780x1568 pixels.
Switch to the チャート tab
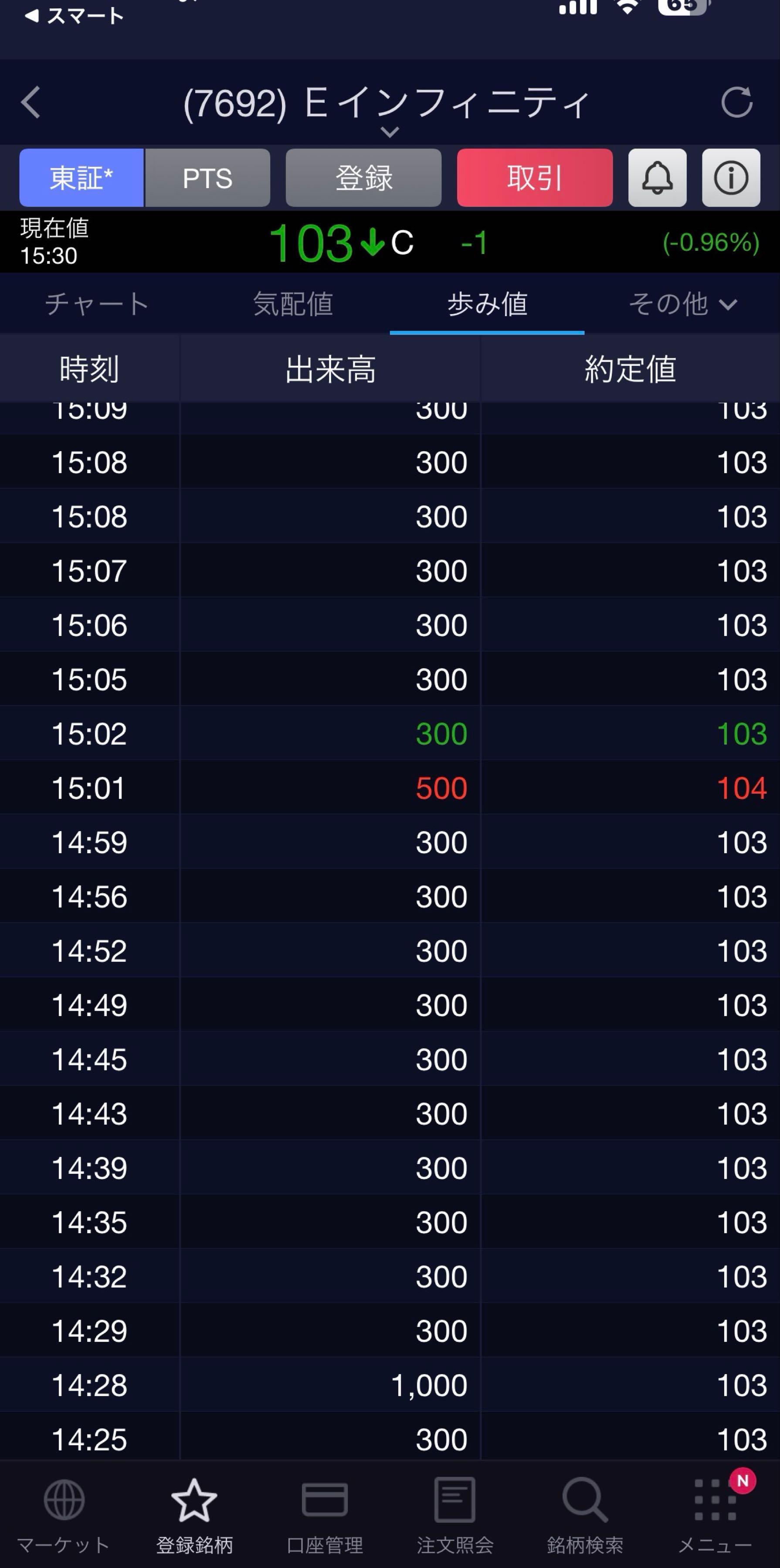(98, 304)
